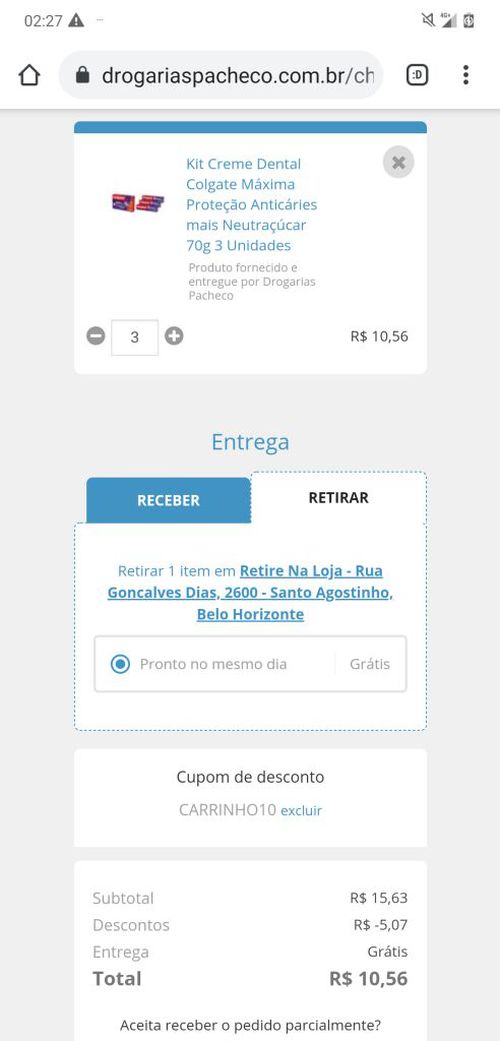
Task: Open the Kit Creme Dental Colgate product link
Action: click(x=252, y=204)
